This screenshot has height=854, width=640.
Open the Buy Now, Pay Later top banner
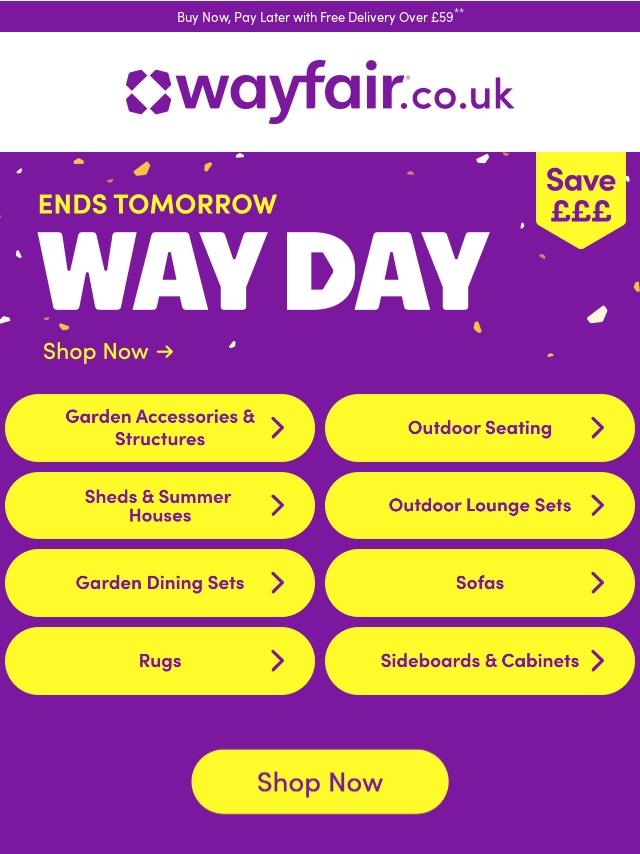point(320,17)
